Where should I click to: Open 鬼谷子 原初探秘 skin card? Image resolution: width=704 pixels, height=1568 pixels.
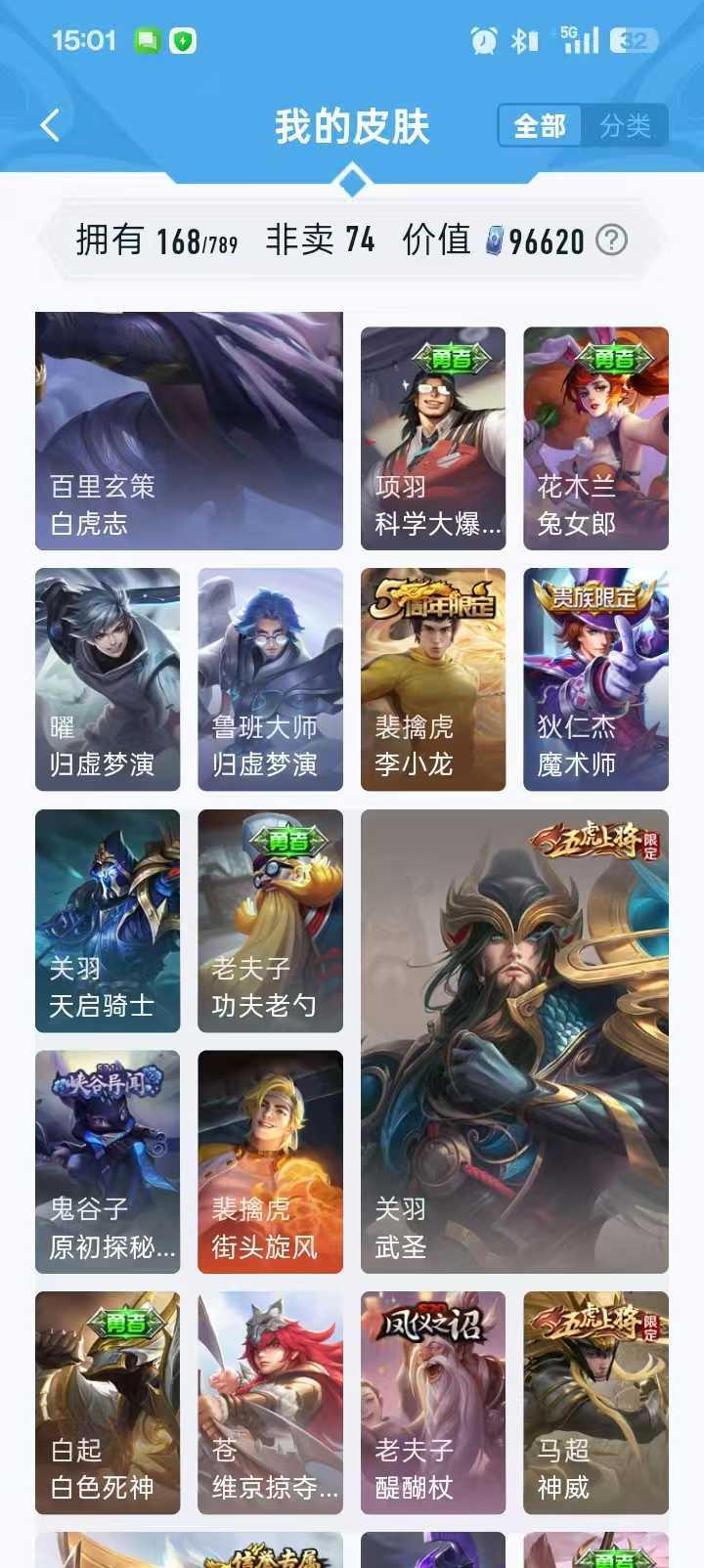pyautogui.click(x=108, y=1161)
